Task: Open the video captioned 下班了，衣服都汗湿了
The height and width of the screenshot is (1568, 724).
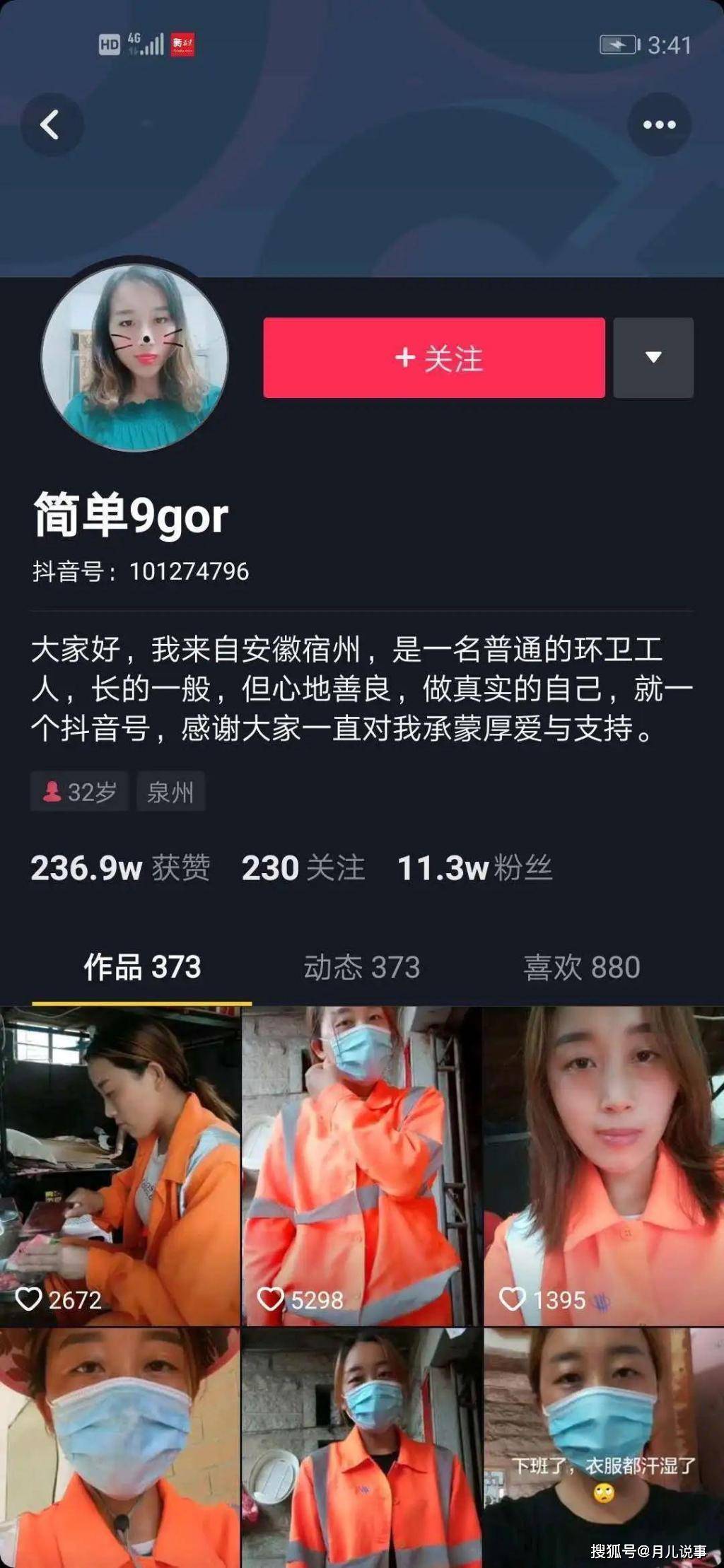Action: click(603, 1449)
